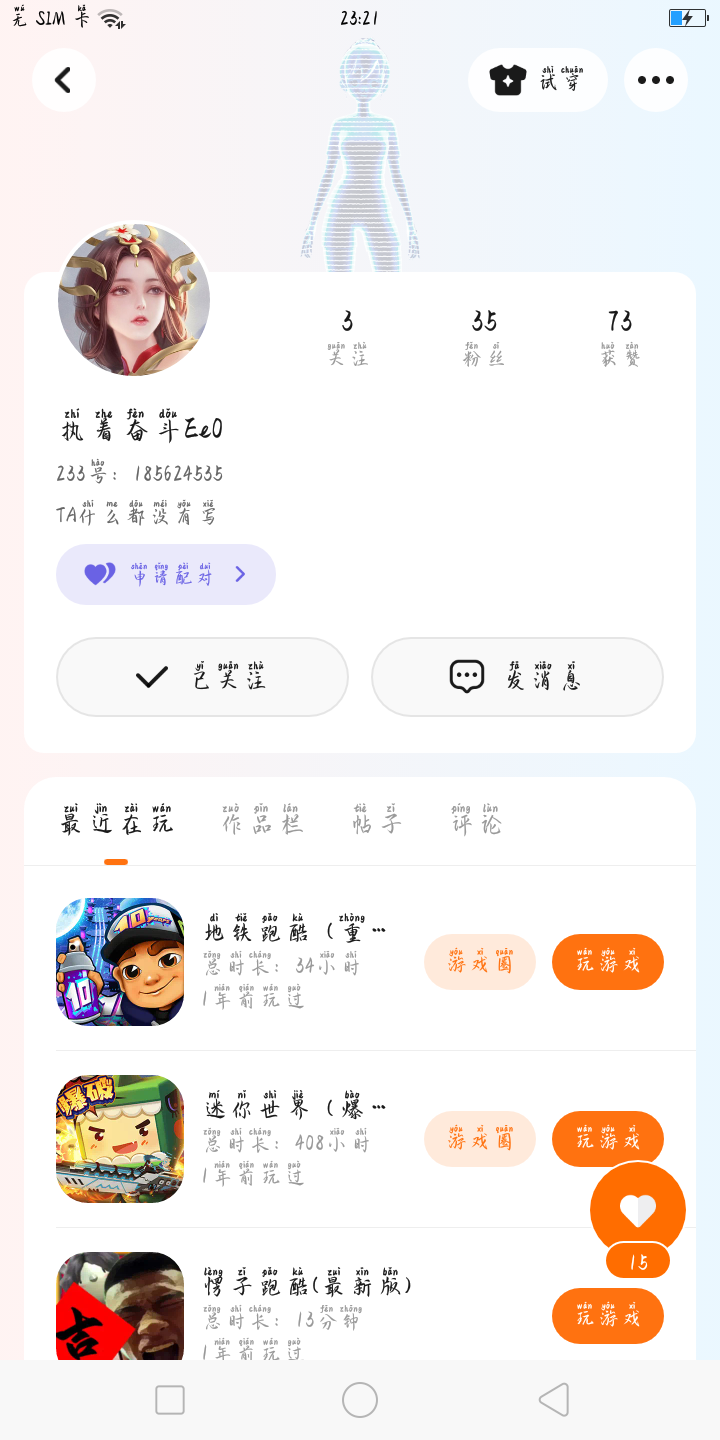720x1440 pixels.
Task: Go to the system home screen
Action: [360, 1400]
